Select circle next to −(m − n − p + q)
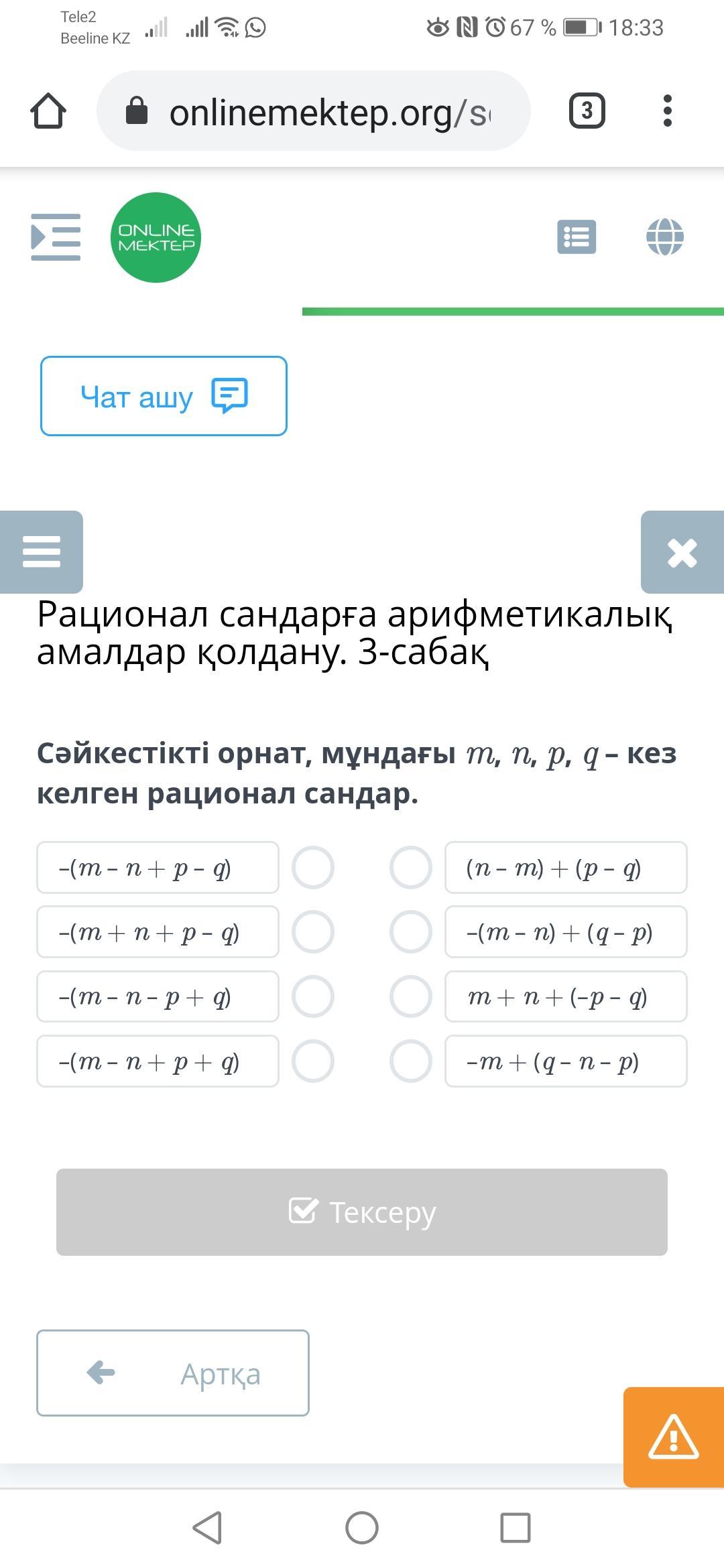The width and height of the screenshot is (724, 1568). pos(313,996)
